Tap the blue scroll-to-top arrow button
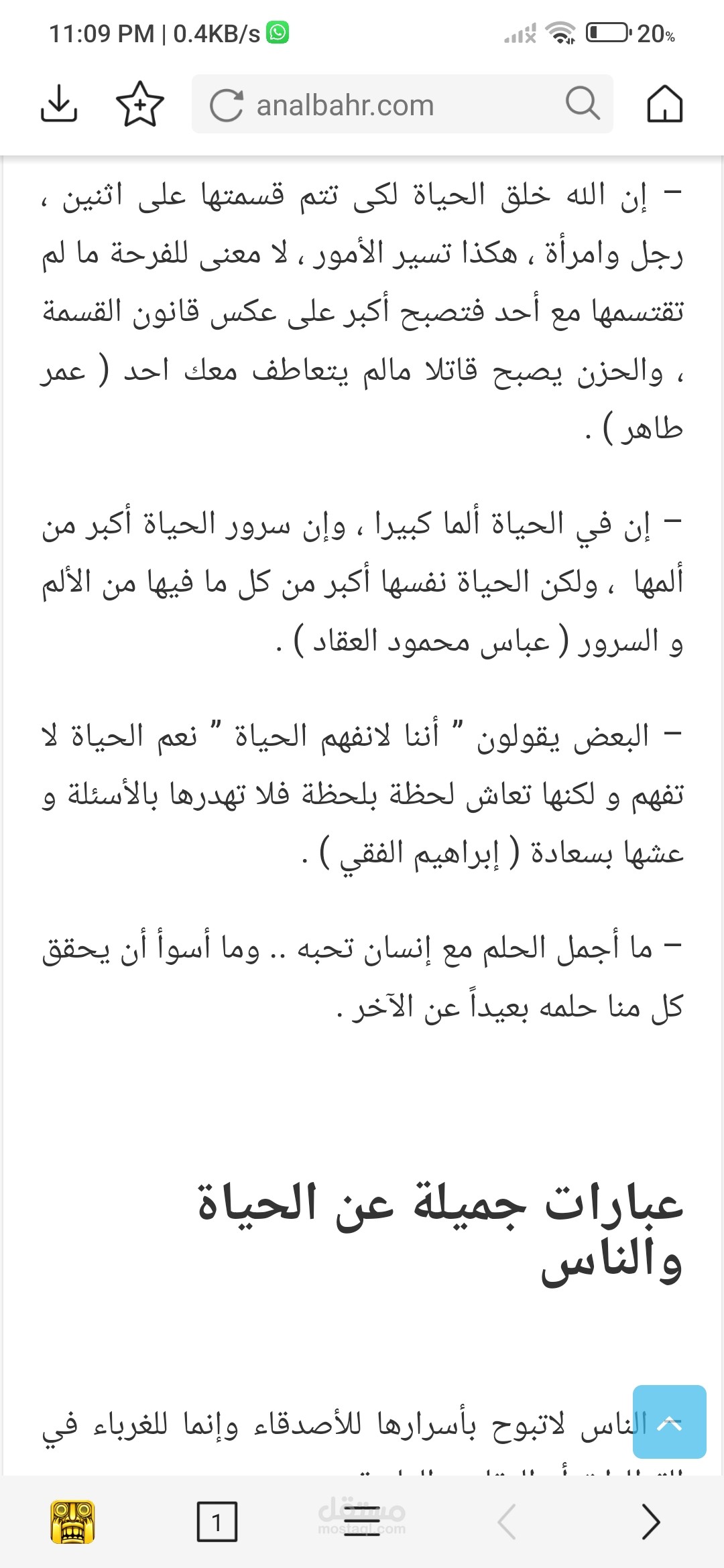Image resolution: width=724 pixels, height=1568 pixels. tap(669, 1422)
